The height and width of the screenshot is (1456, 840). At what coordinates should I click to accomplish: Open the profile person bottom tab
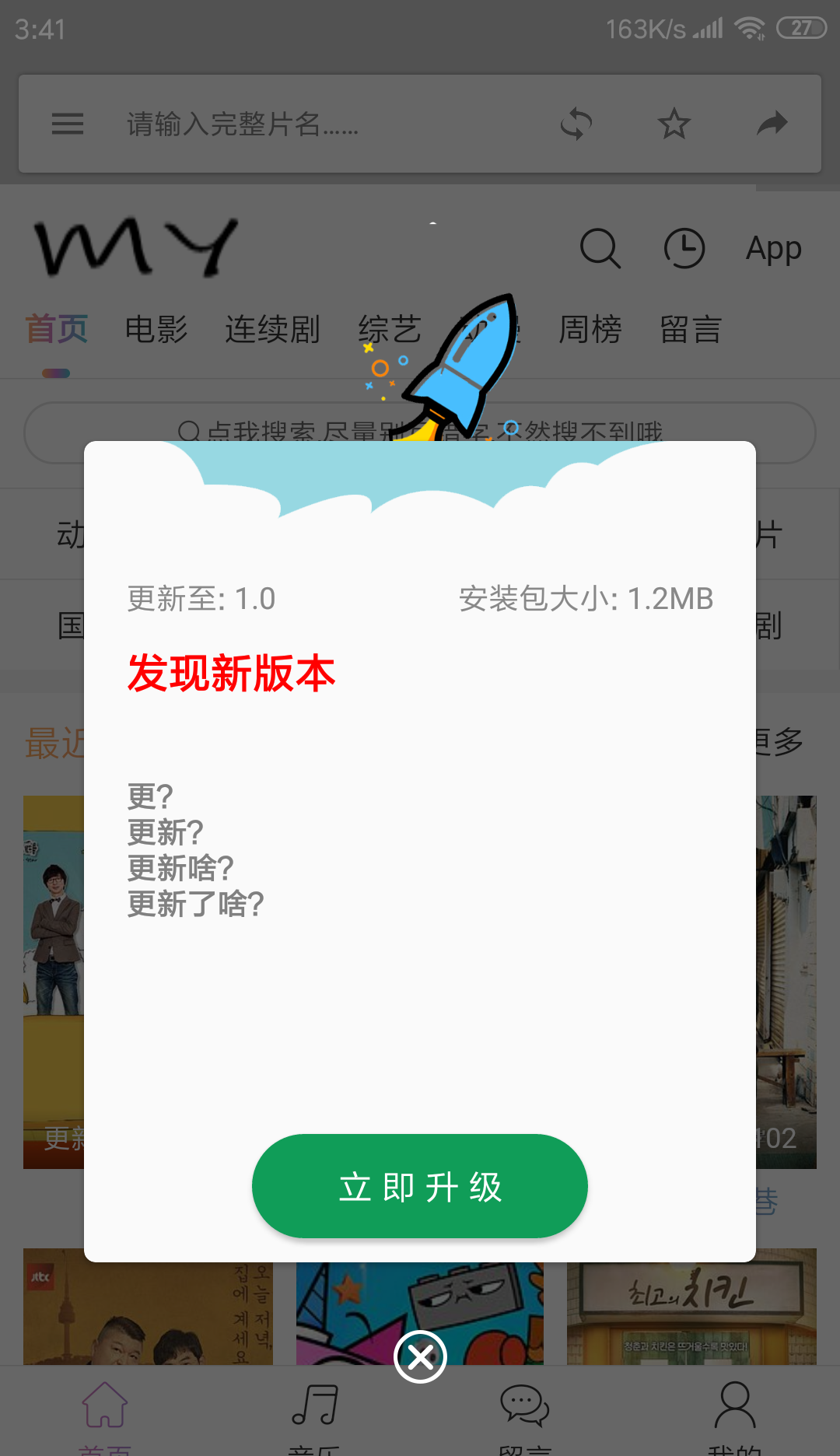pos(735,1408)
